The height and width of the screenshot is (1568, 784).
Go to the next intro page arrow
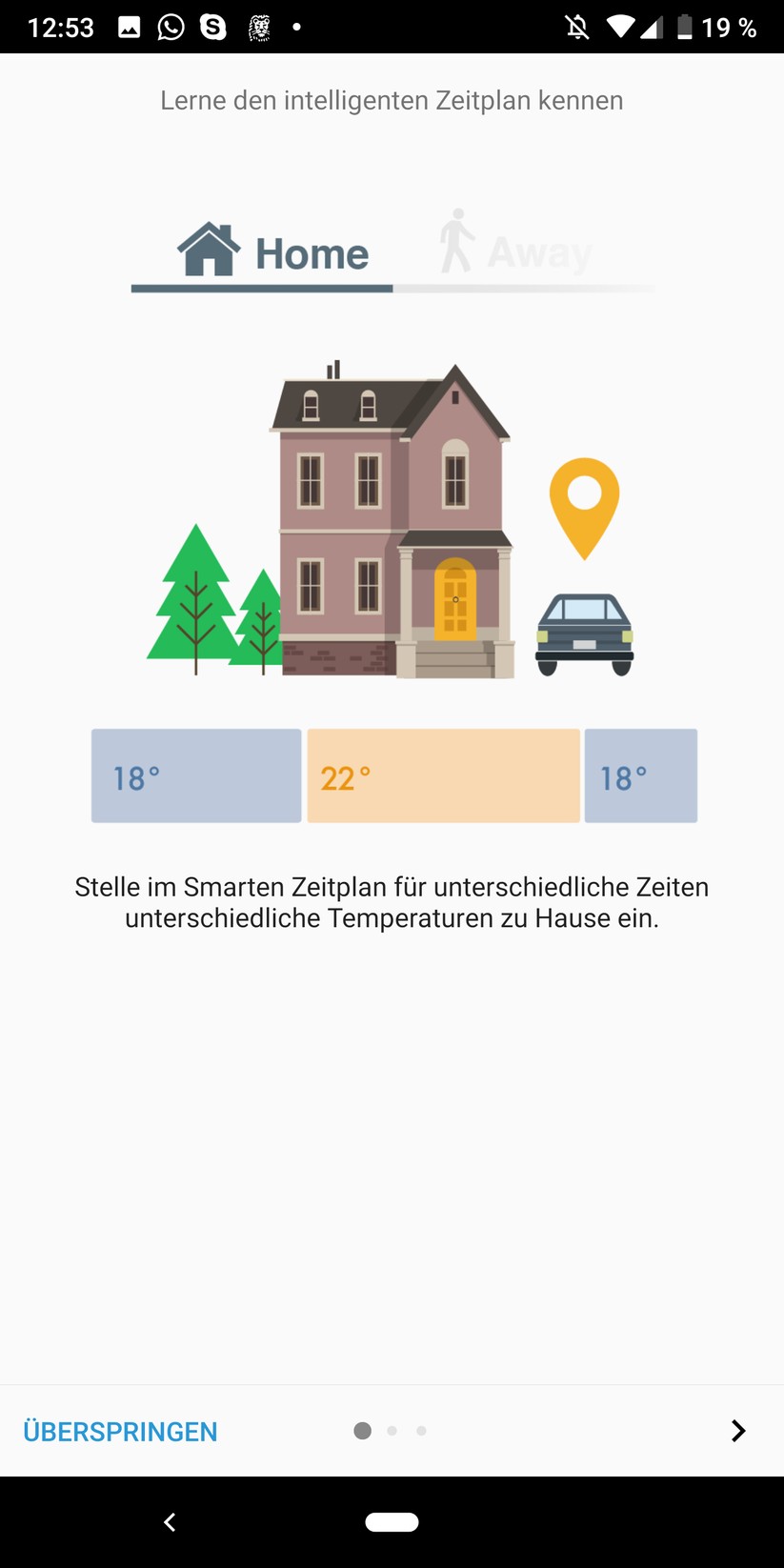click(x=737, y=1431)
